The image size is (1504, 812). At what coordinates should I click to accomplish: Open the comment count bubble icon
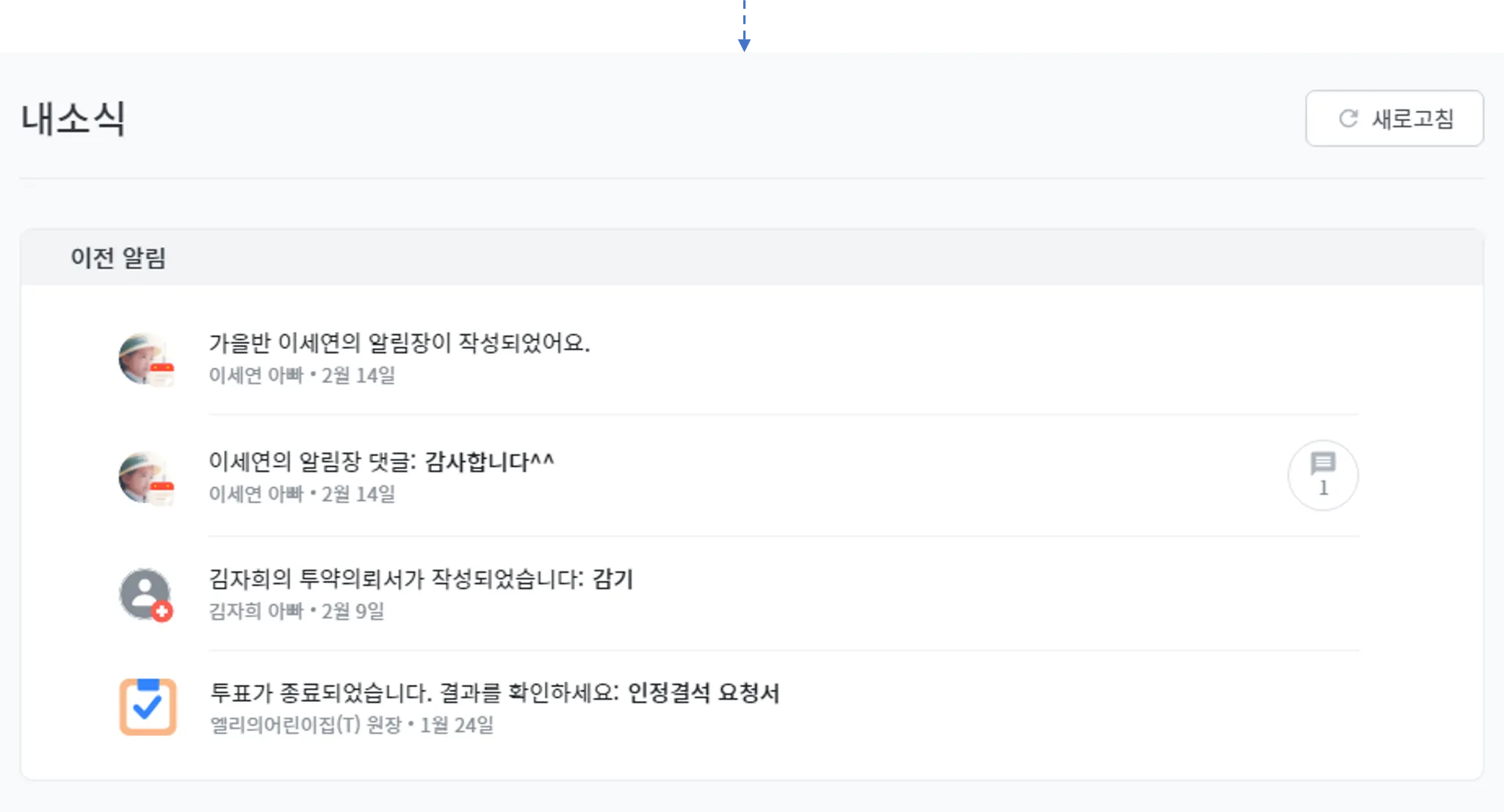click(1323, 475)
